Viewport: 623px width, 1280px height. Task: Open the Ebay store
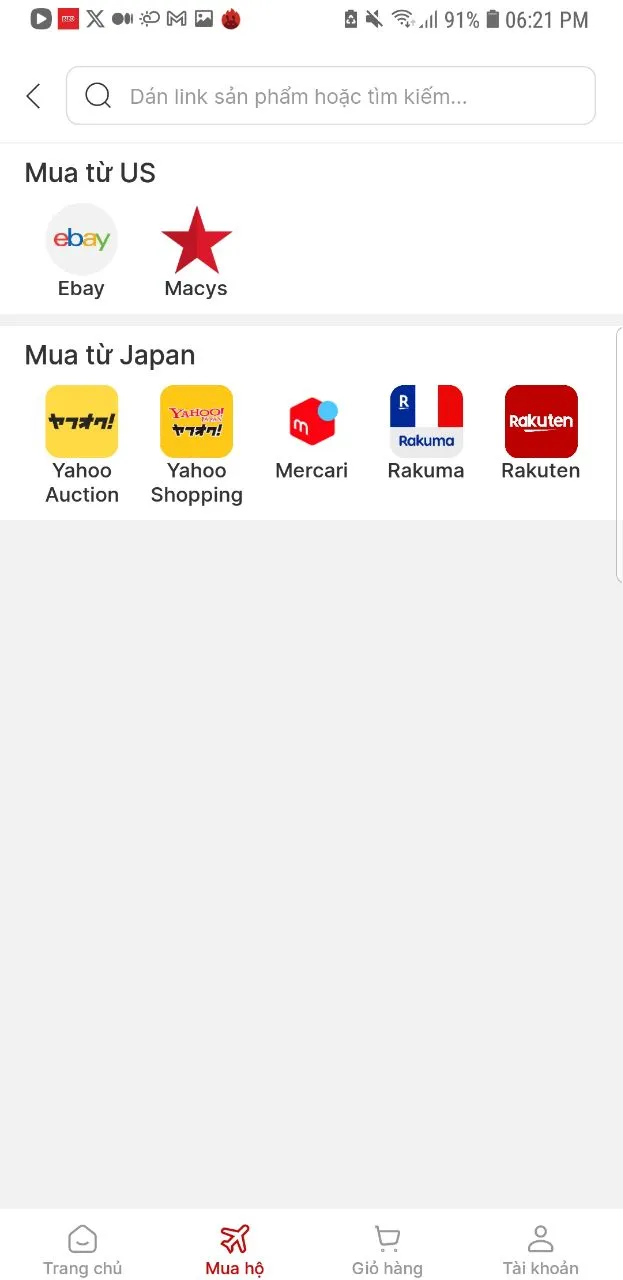pos(81,240)
